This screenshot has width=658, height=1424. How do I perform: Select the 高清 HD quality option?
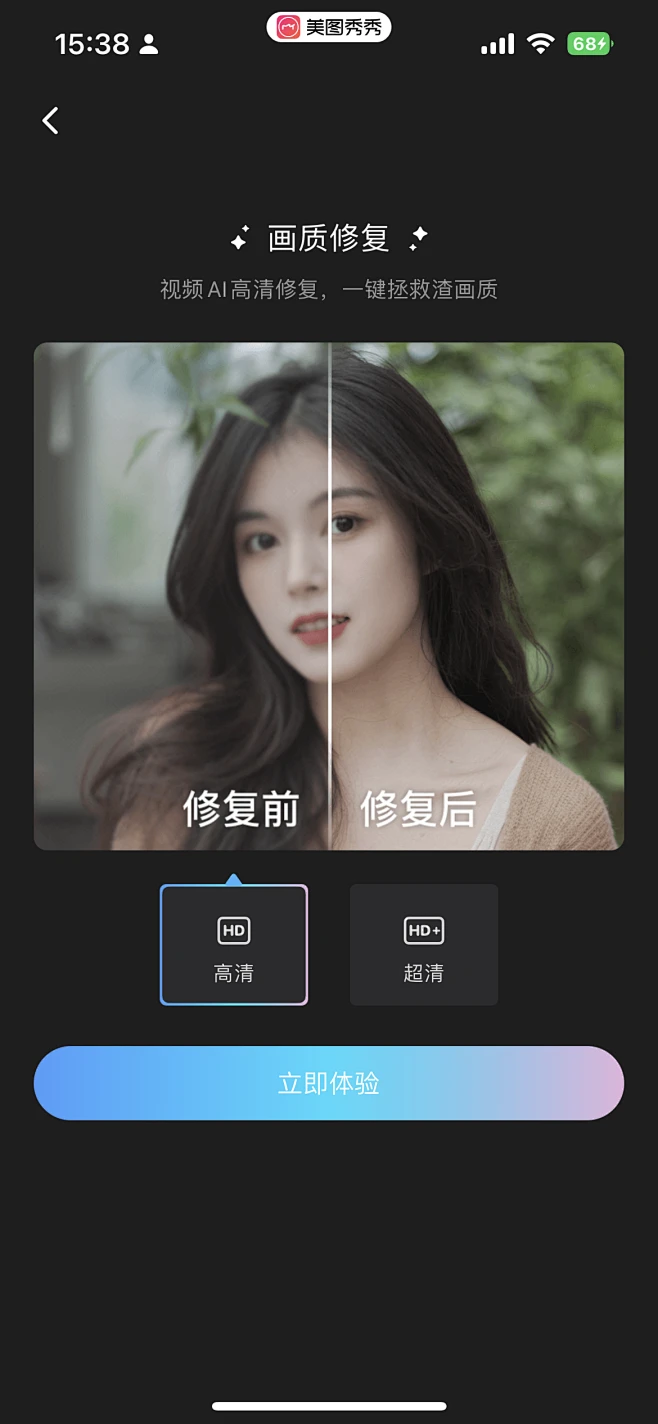tap(234, 945)
